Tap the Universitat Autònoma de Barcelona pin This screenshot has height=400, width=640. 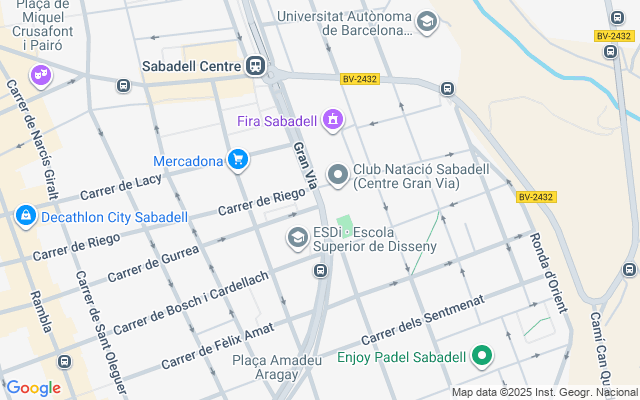click(427, 22)
